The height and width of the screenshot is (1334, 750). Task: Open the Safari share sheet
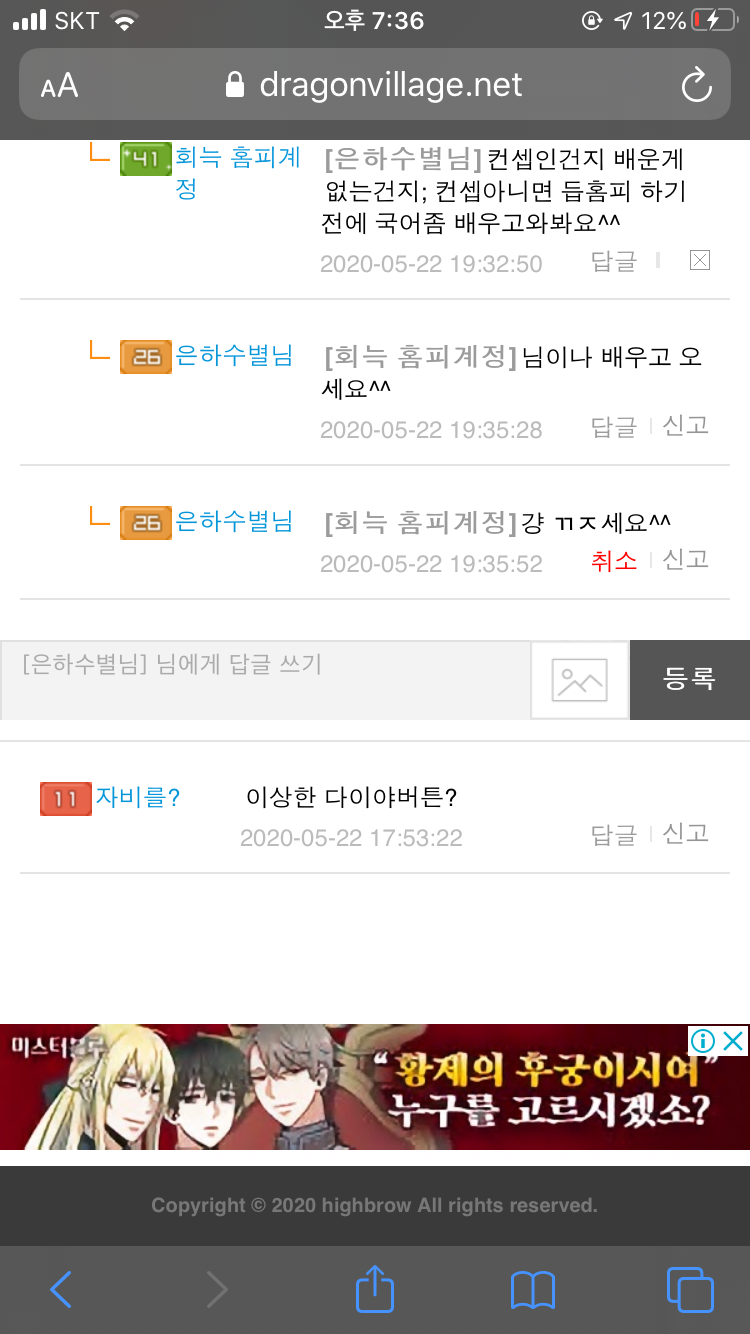[375, 1290]
